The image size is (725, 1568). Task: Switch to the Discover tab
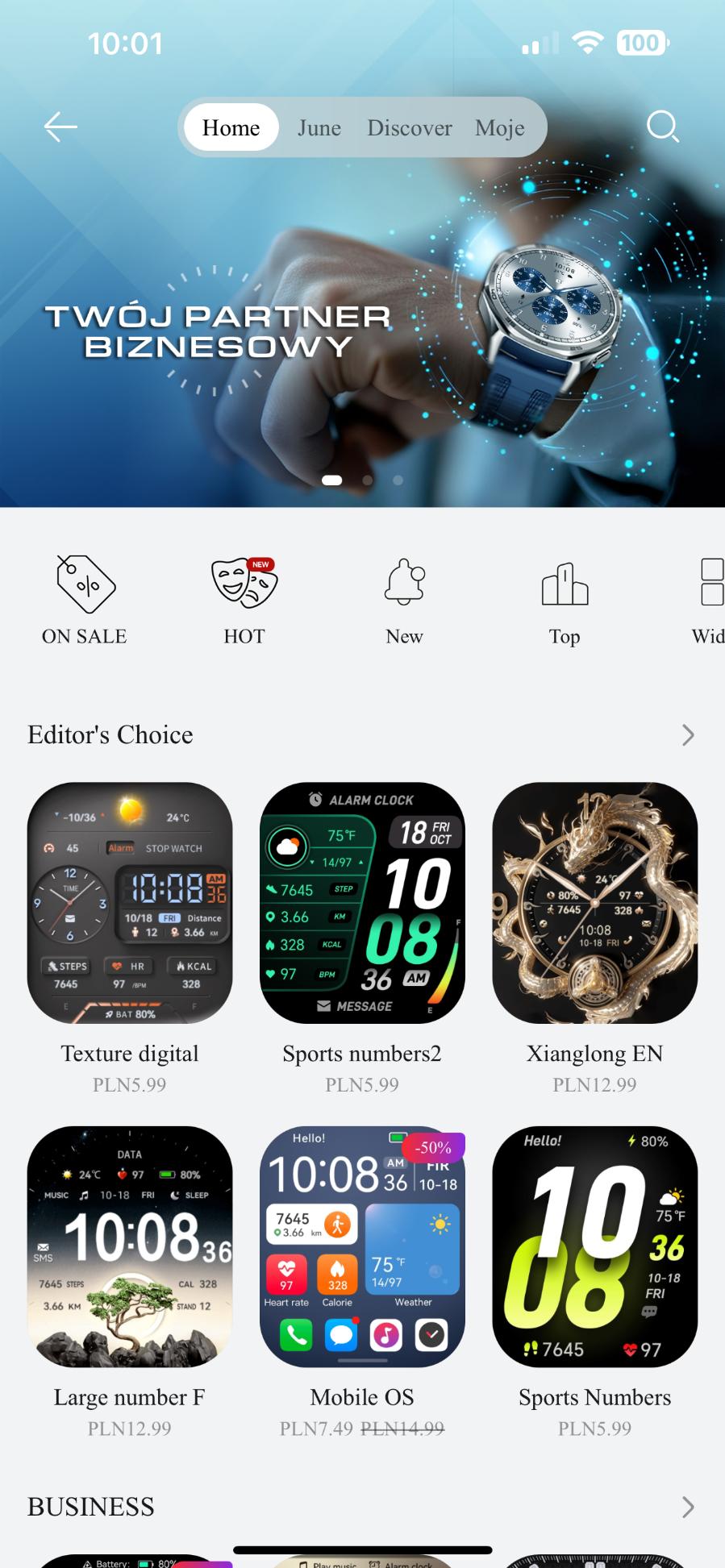410,128
